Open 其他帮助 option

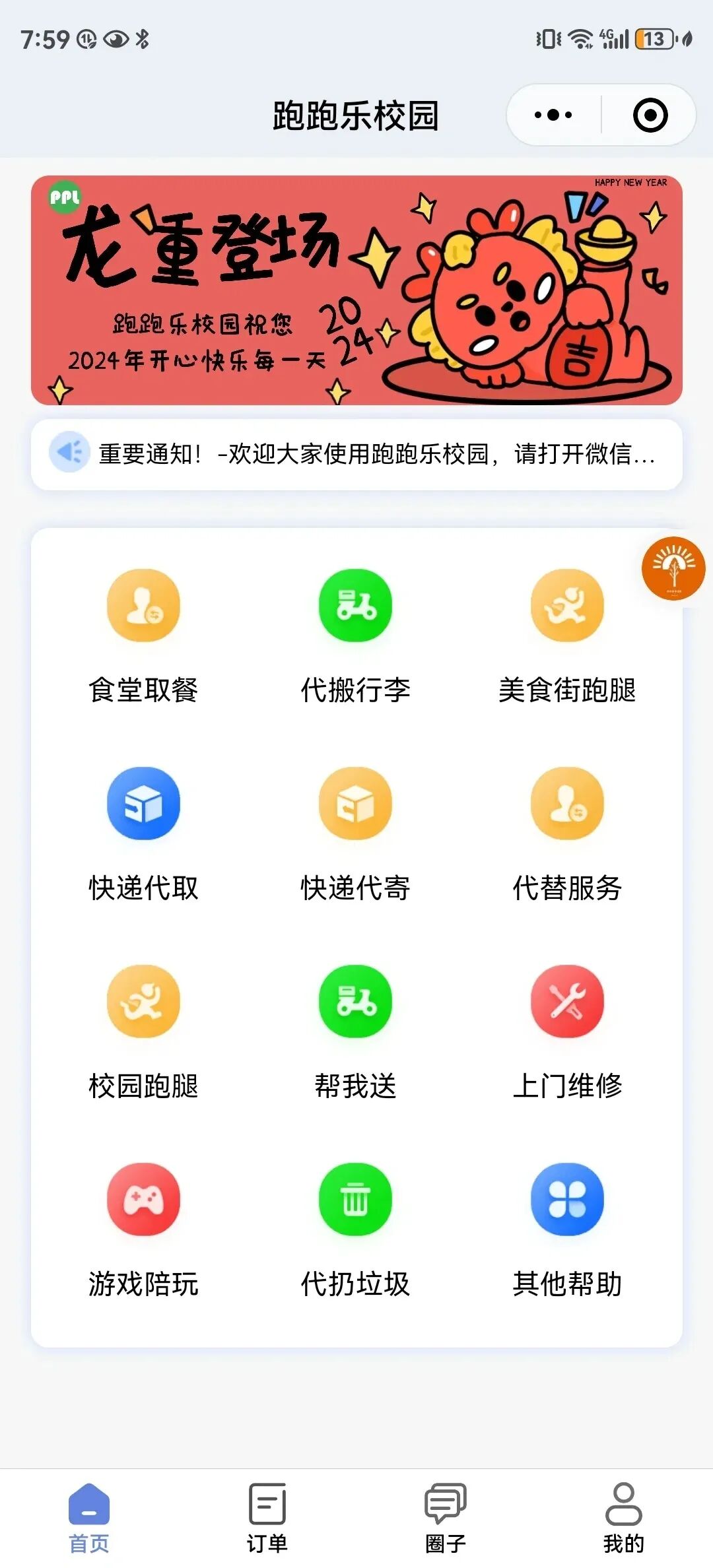[567, 1227]
